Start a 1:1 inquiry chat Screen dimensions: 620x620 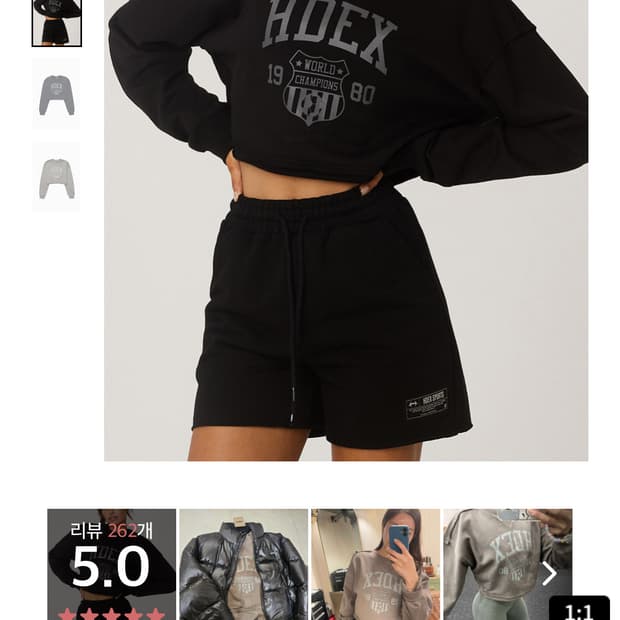pos(578,610)
